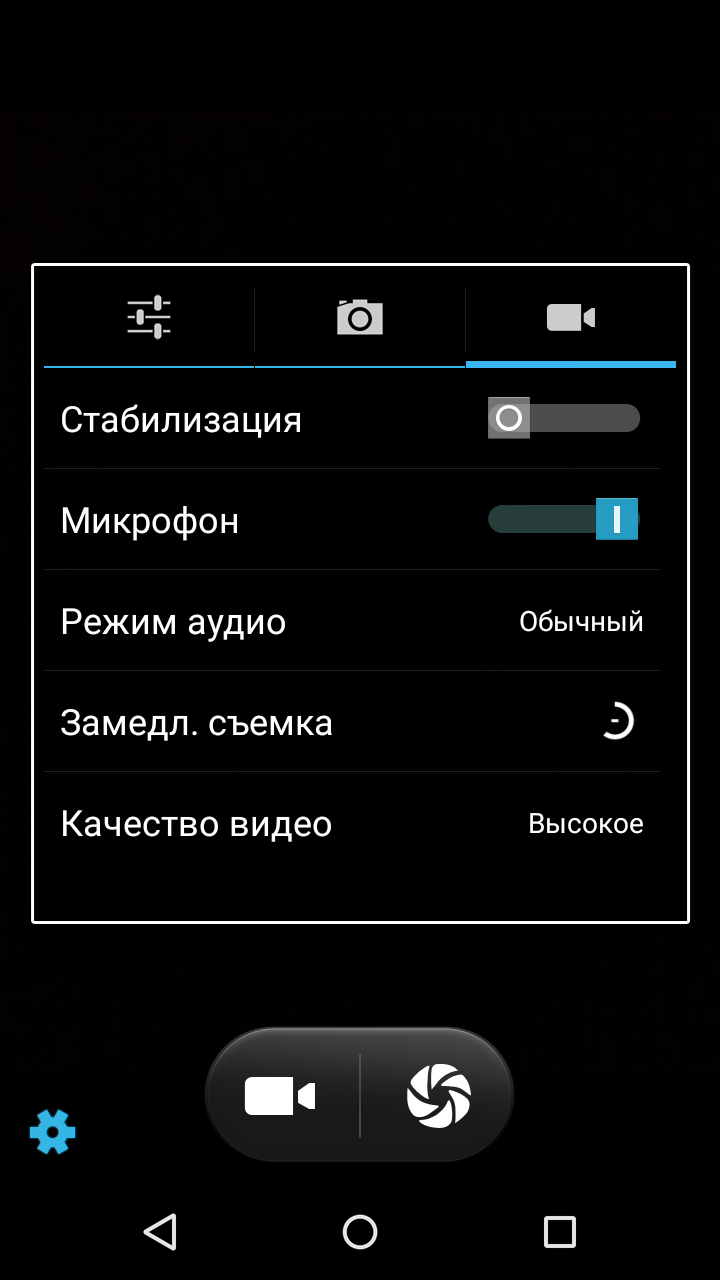Take a photo with the shutter button

(438, 1096)
